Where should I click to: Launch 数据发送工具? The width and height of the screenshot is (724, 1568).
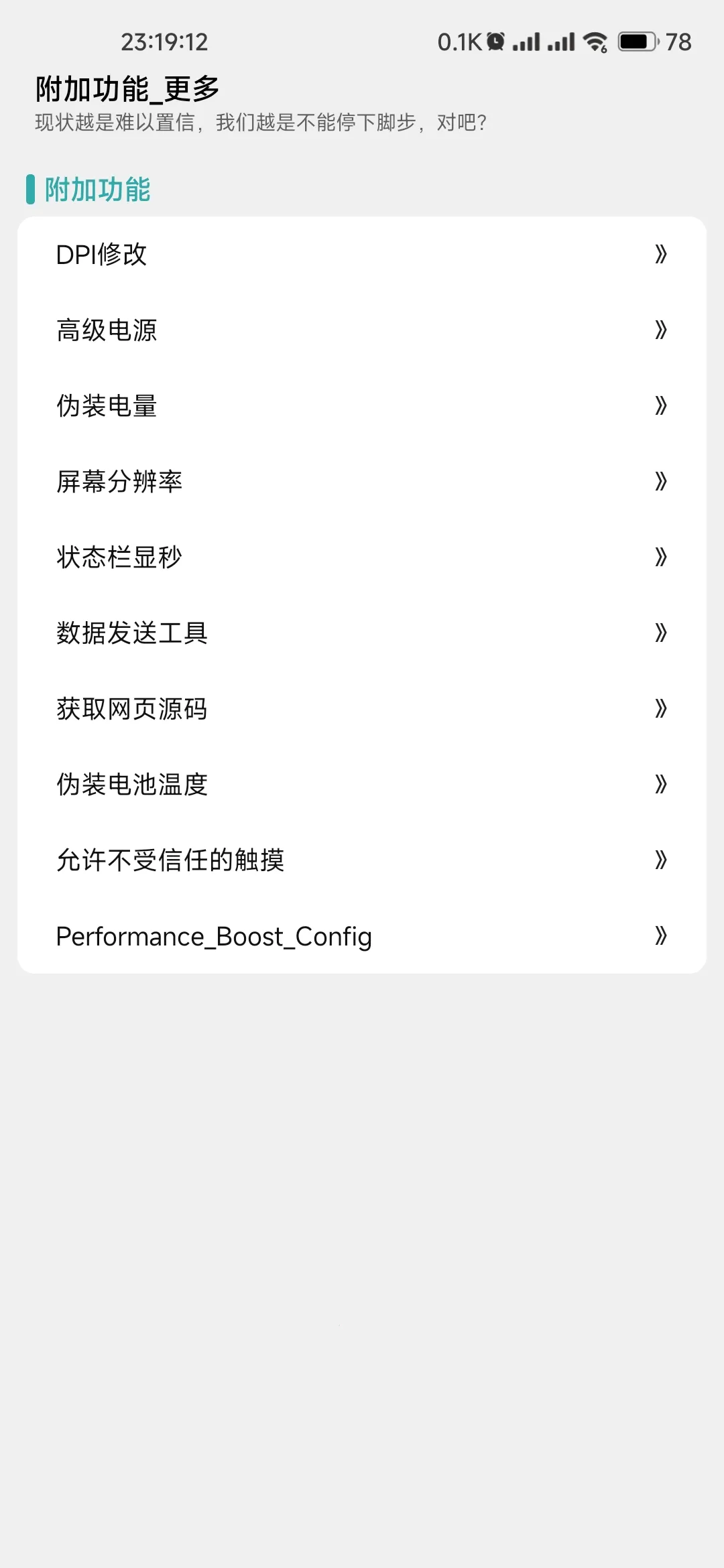[x=362, y=633]
